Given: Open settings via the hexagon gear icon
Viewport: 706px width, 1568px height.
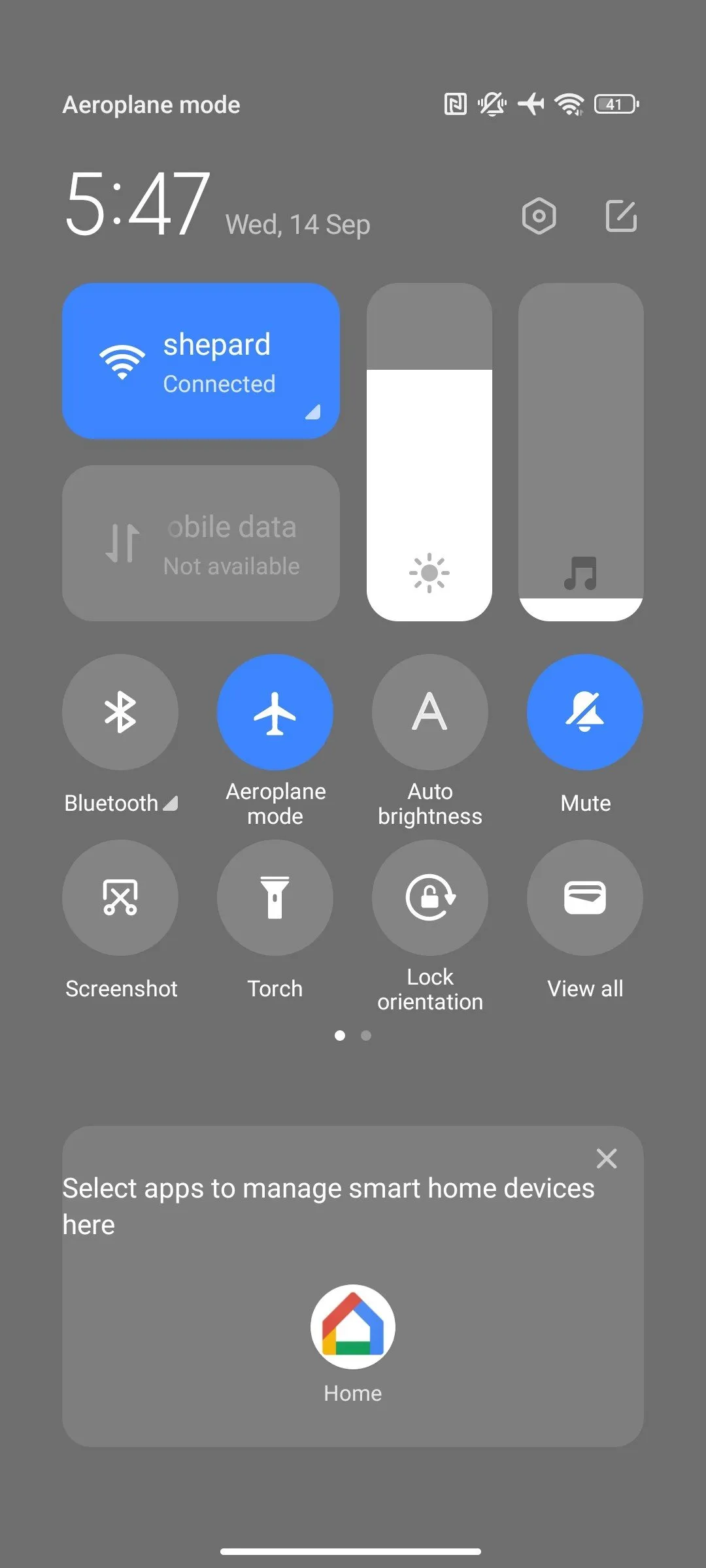Looking at the screenshot, I should 539,216.
